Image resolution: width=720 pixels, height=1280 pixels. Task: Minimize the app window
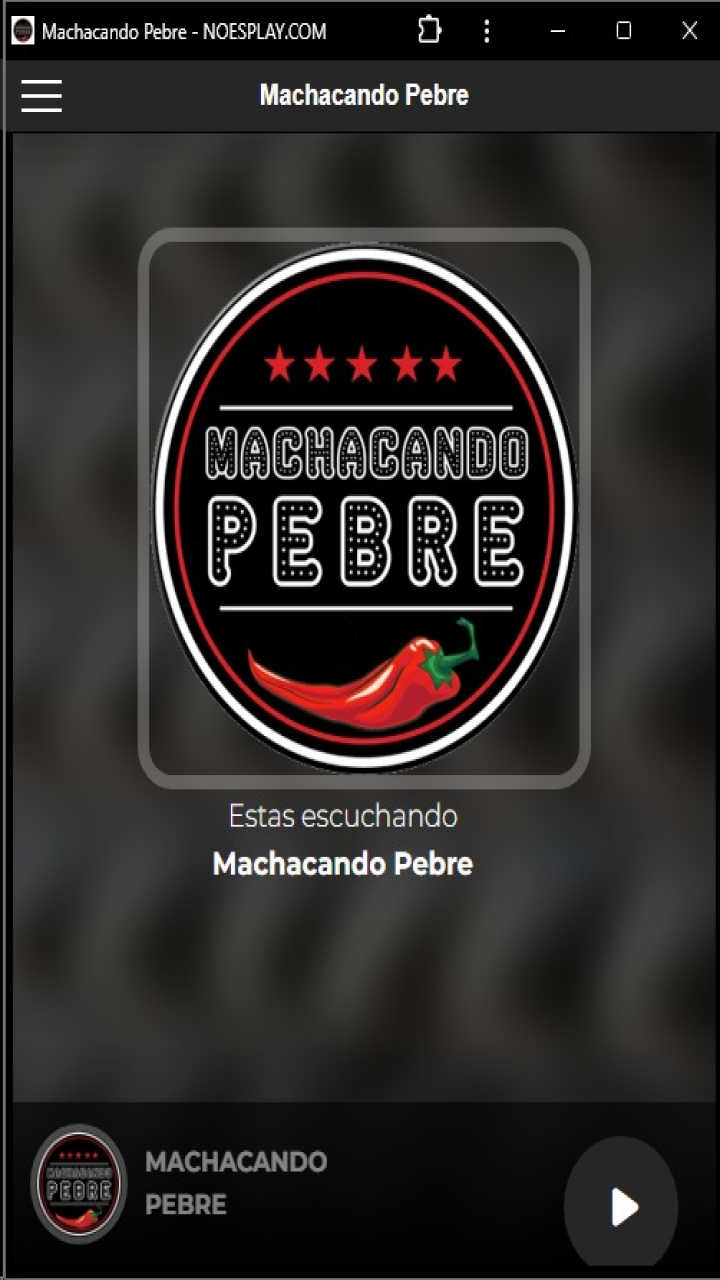(x=558, y=31)
